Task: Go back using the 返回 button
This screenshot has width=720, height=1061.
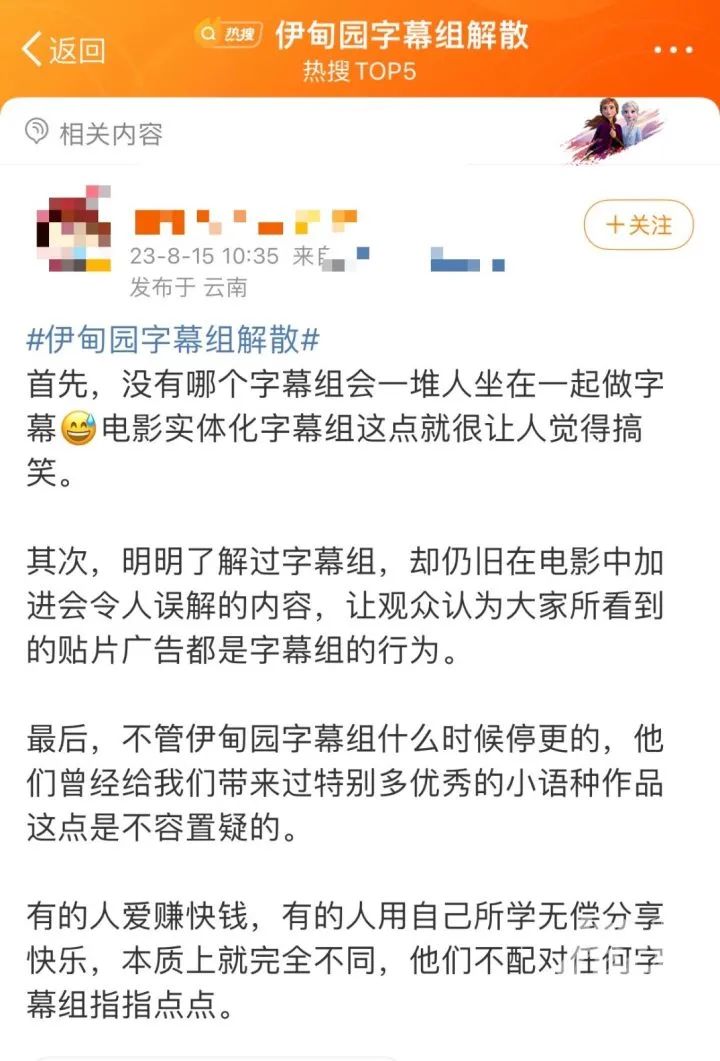Action: pyautogui.click(x=63, y=49)
